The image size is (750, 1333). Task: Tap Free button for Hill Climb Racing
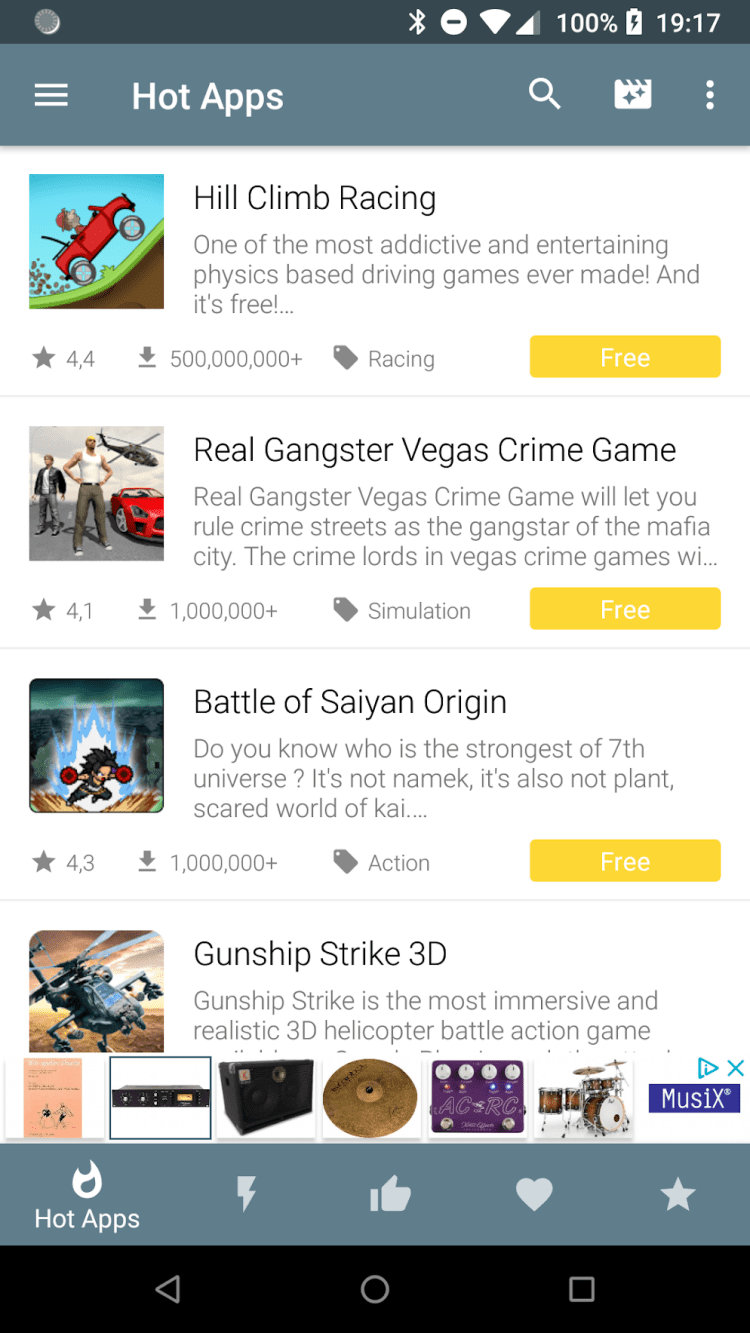624,357
